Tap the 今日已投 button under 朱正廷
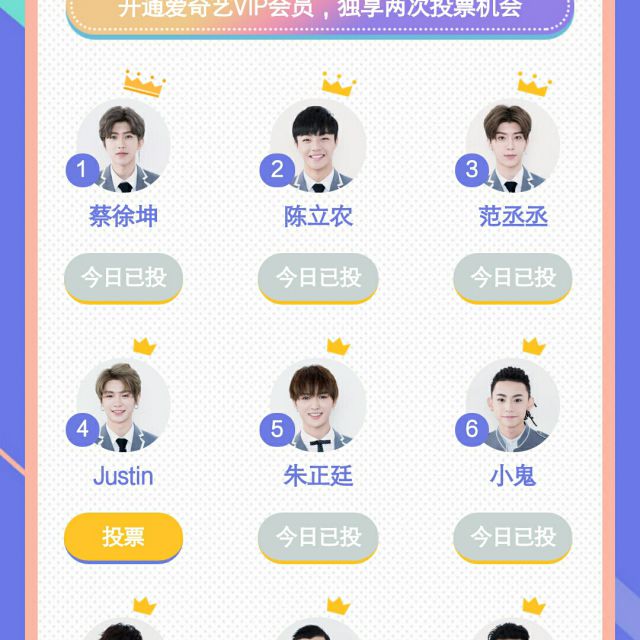The height and width of the screenshot is (640, 640). click(318, 537)
